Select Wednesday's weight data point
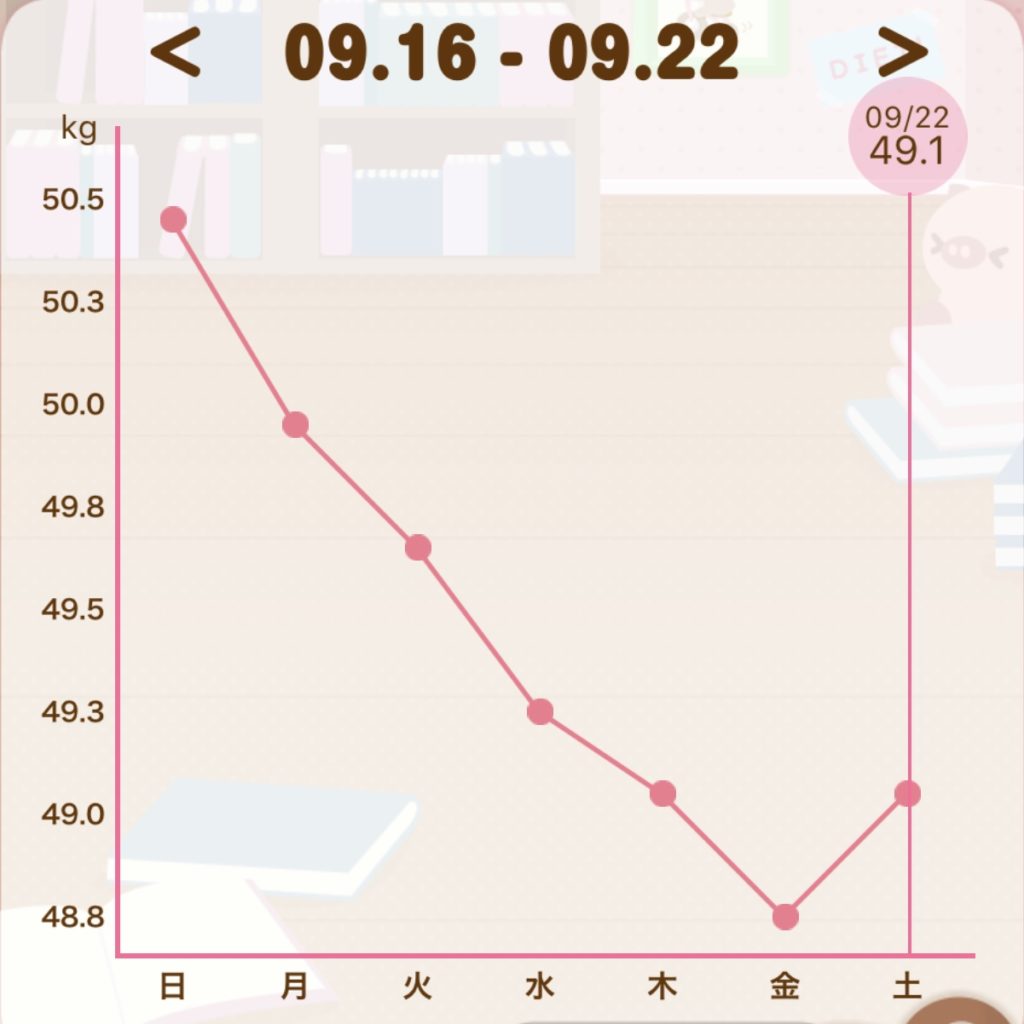 [x=540, y=712]
